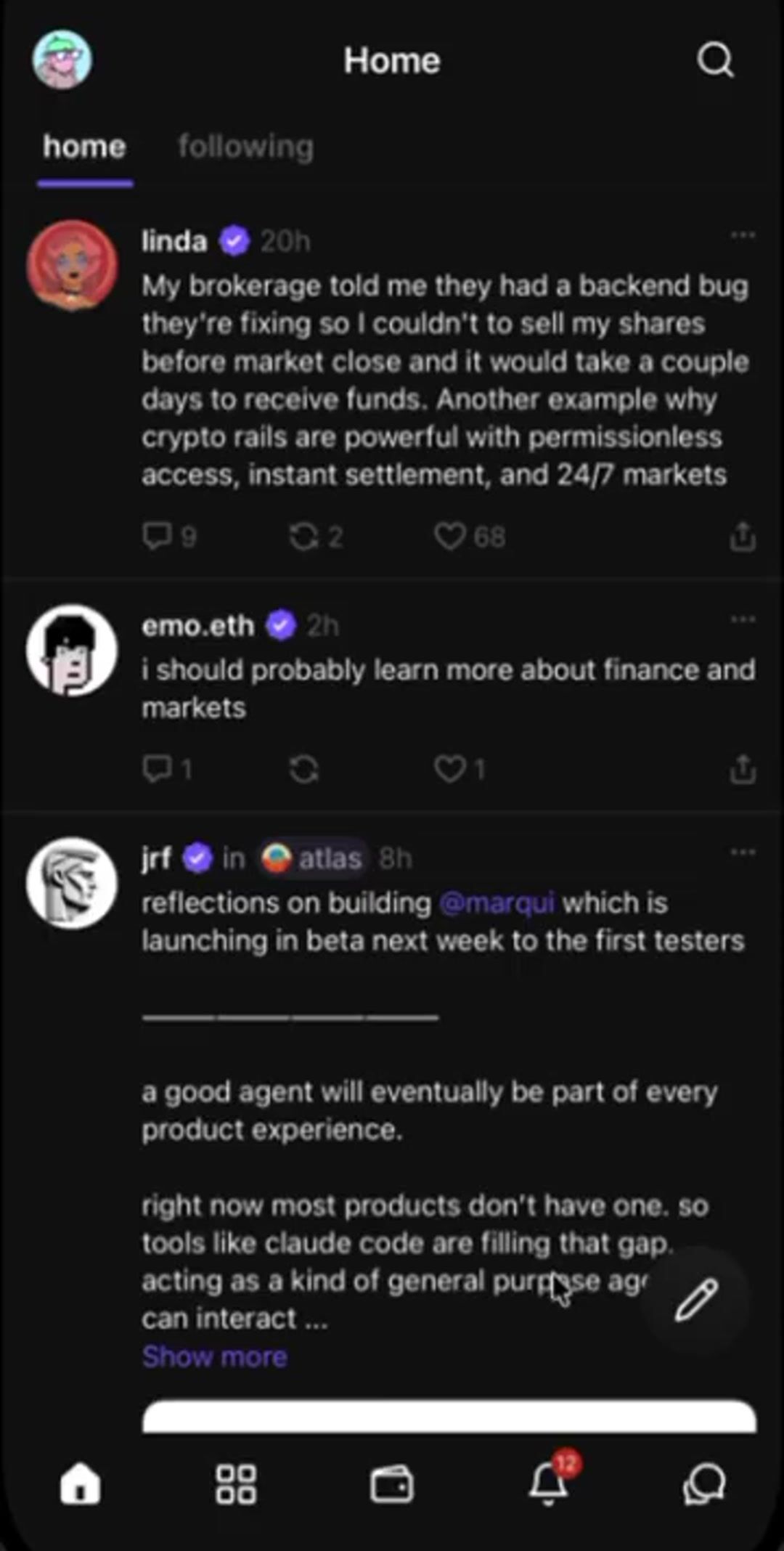This screenshot has width=784, height=1551.
Task: Open the notifications bell
Action: (x=549, y=1483)
